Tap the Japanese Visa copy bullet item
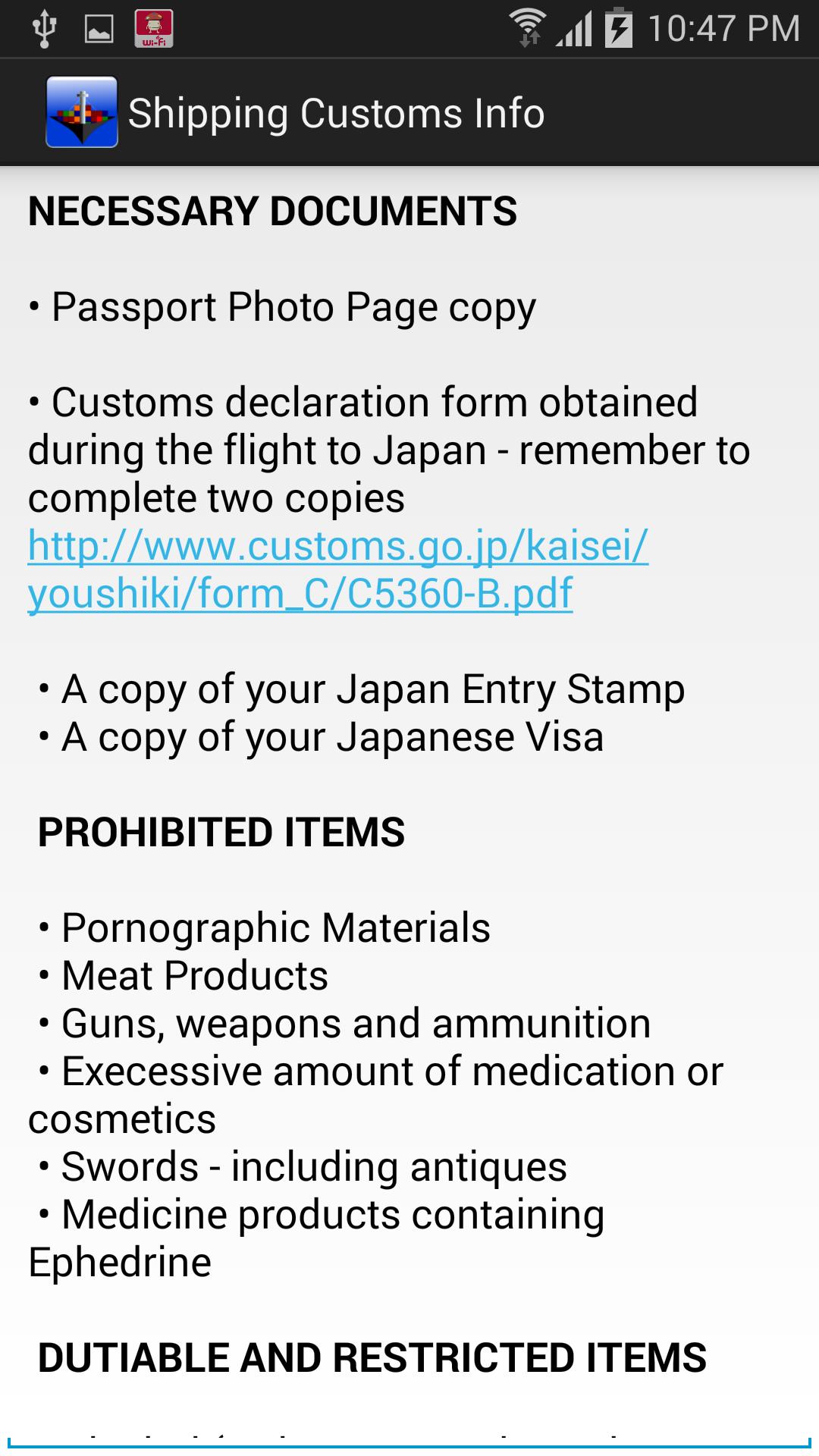819x1456 pixels. coord(318,736)
